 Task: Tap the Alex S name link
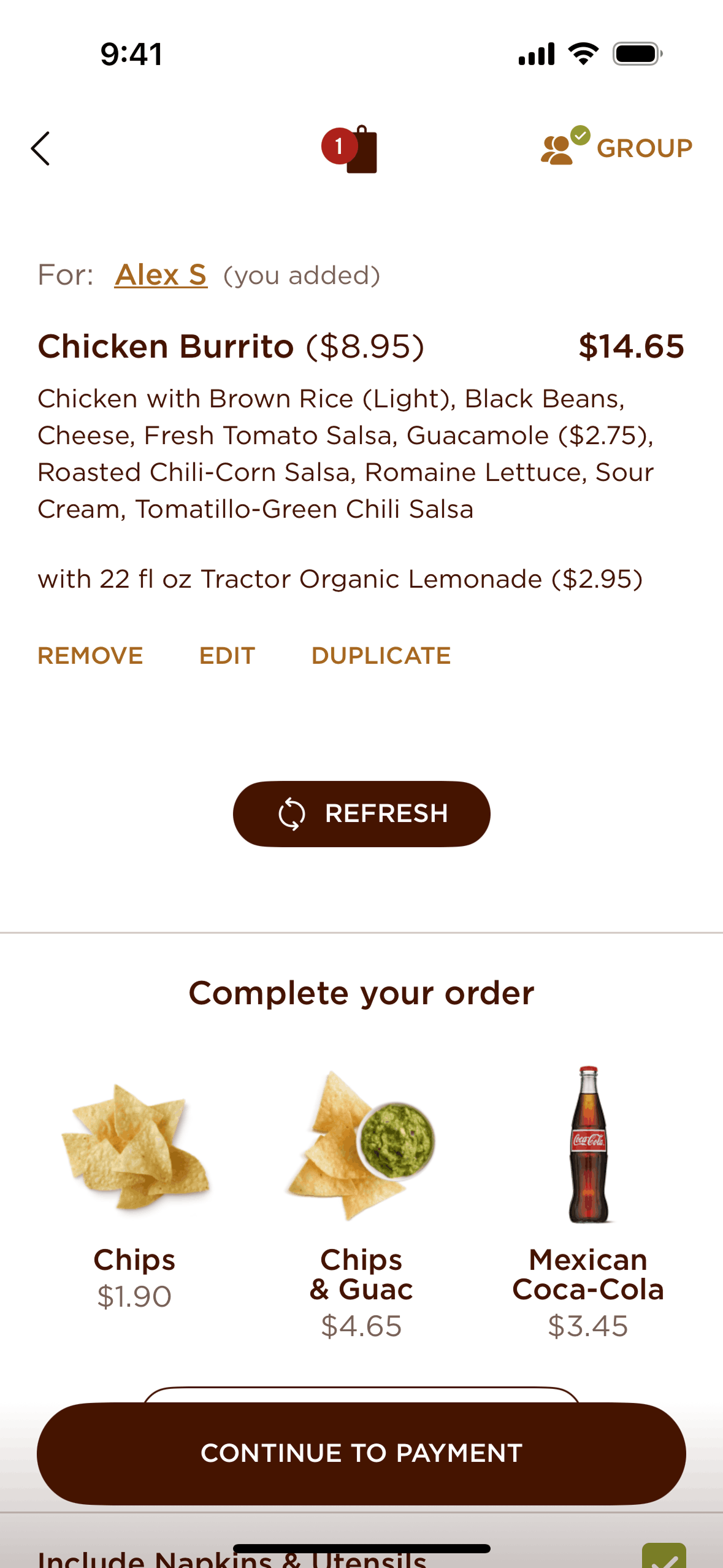pos(161,275)
